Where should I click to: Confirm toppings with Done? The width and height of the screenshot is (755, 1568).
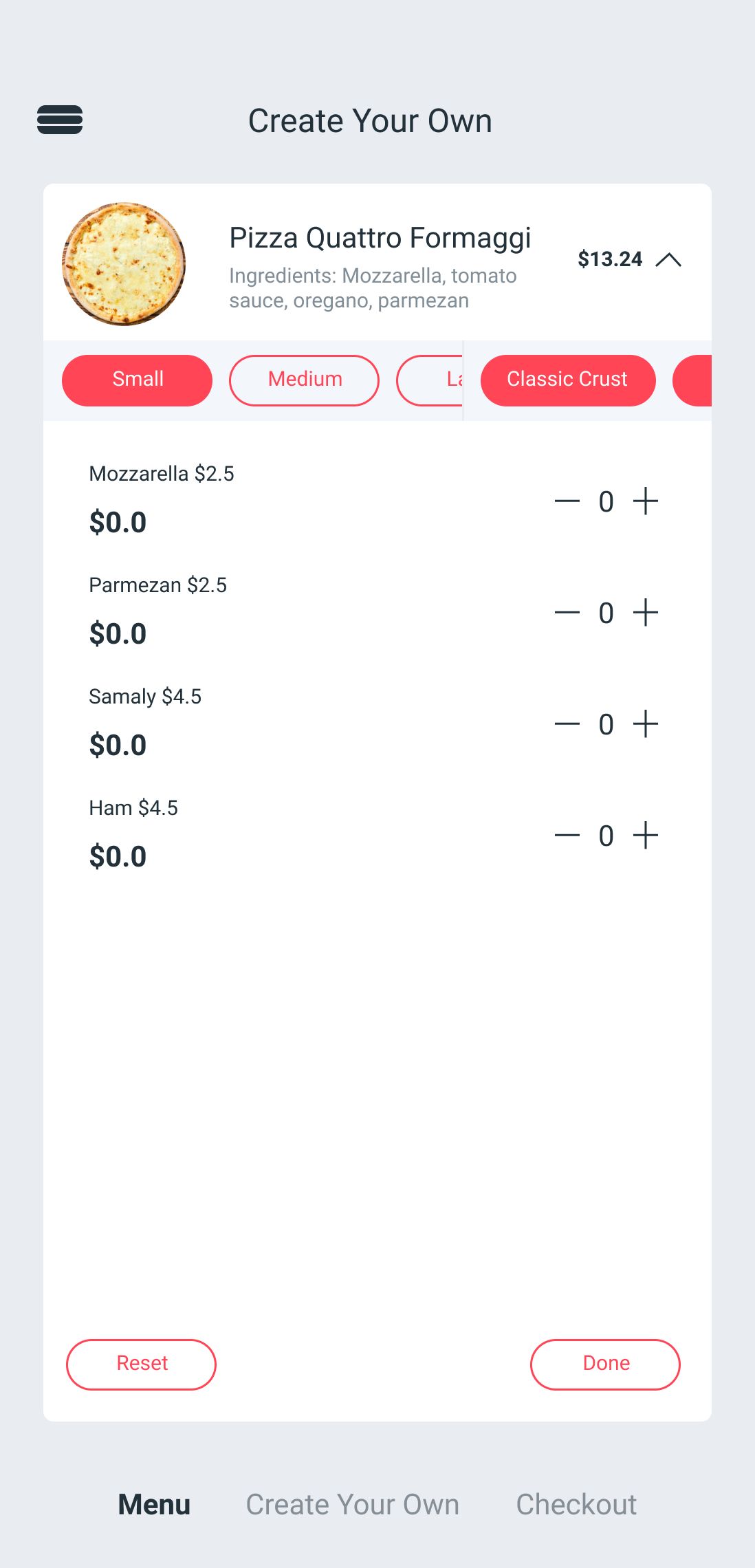point(605,1364)
